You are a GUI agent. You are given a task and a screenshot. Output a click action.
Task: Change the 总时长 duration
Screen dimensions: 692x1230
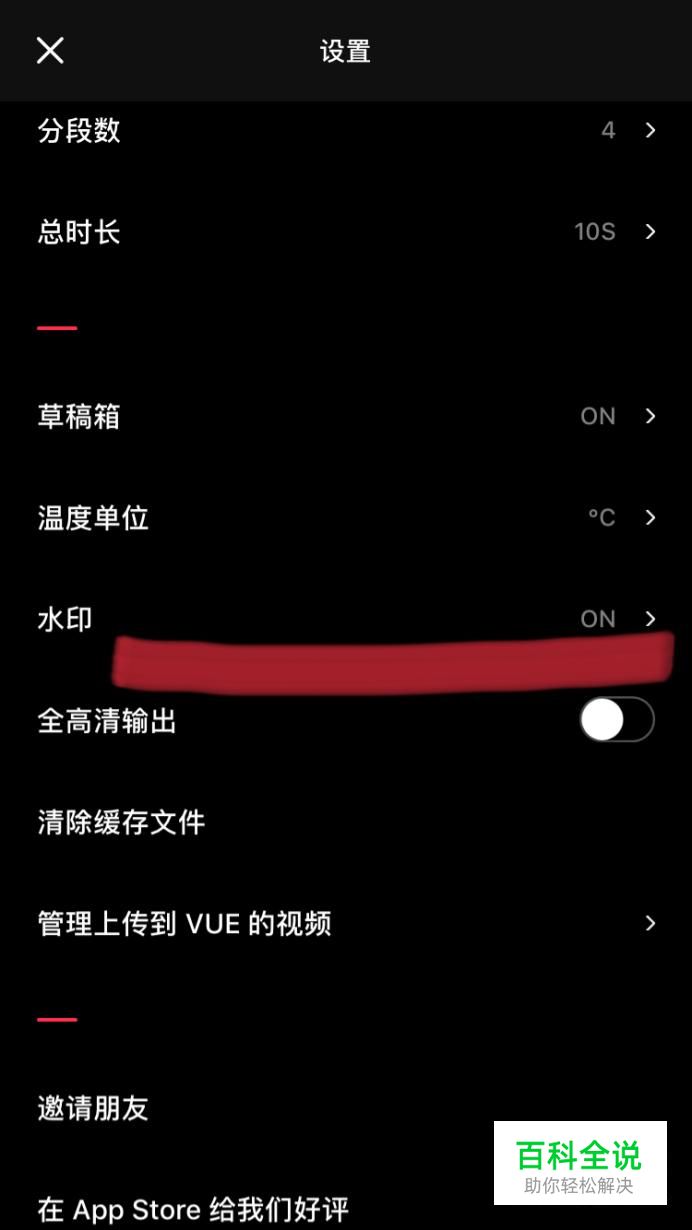point(346,232)
